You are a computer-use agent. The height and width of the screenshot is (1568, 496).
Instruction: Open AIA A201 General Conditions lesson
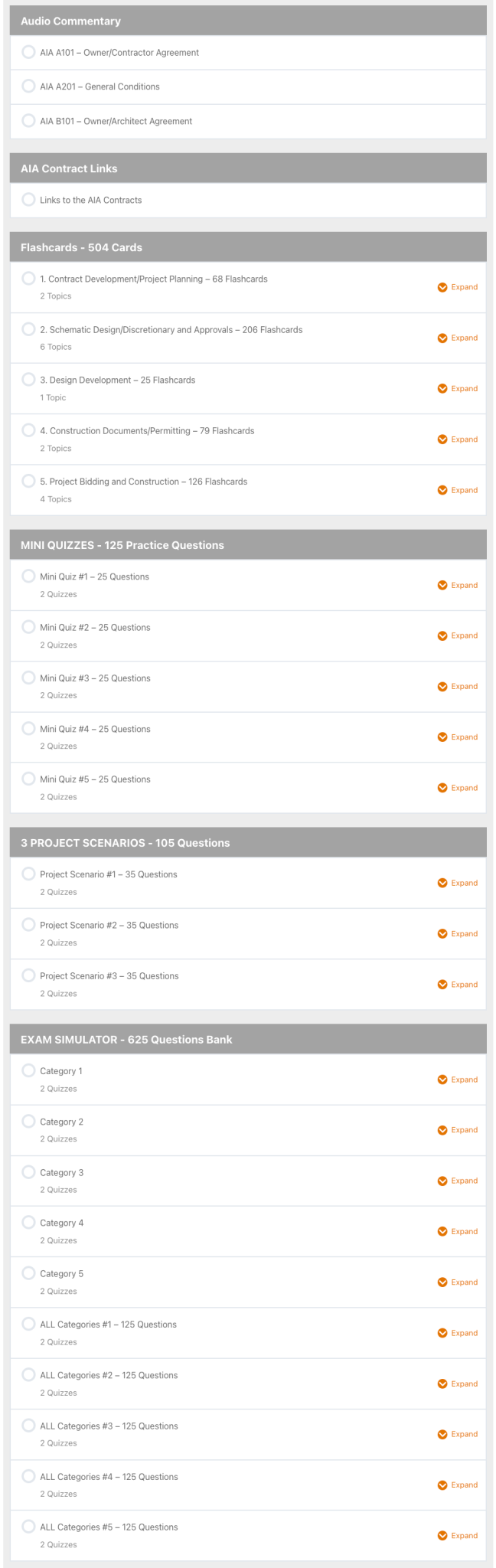[x=100, y=87]
